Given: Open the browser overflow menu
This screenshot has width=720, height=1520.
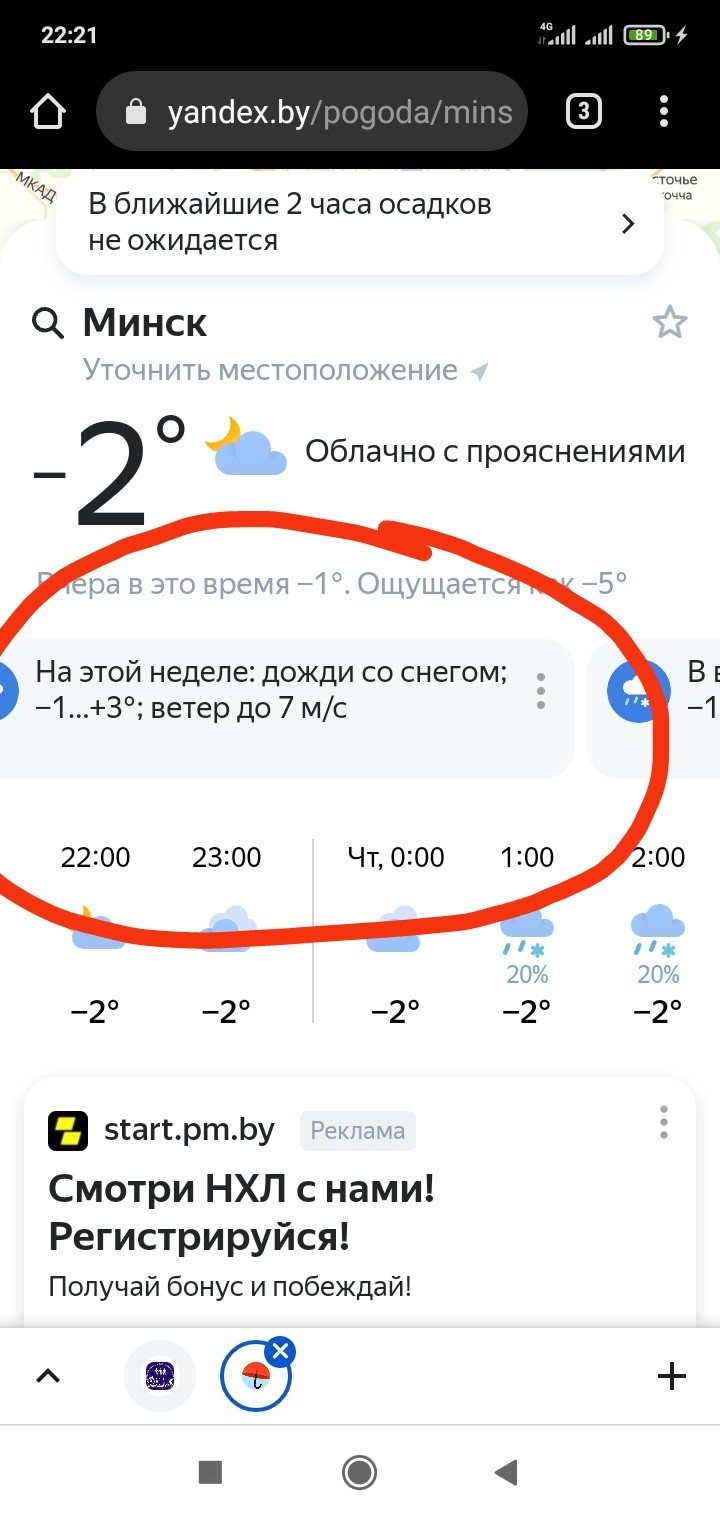Looking at the screenshot, I should (665, 112).
